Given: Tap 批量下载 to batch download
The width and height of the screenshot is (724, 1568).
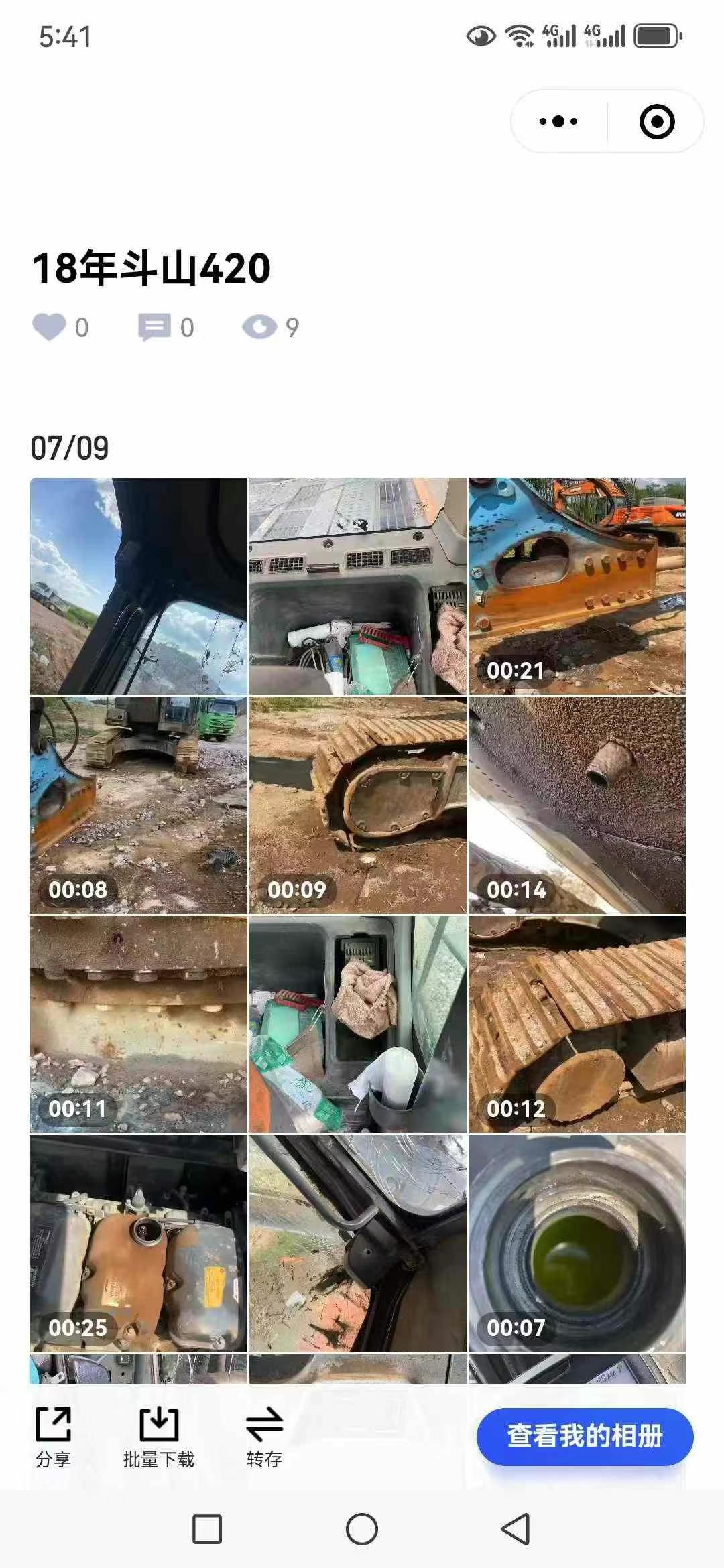Looking at the screenshot, I should pyautogui.click(x=158, y=1437).
